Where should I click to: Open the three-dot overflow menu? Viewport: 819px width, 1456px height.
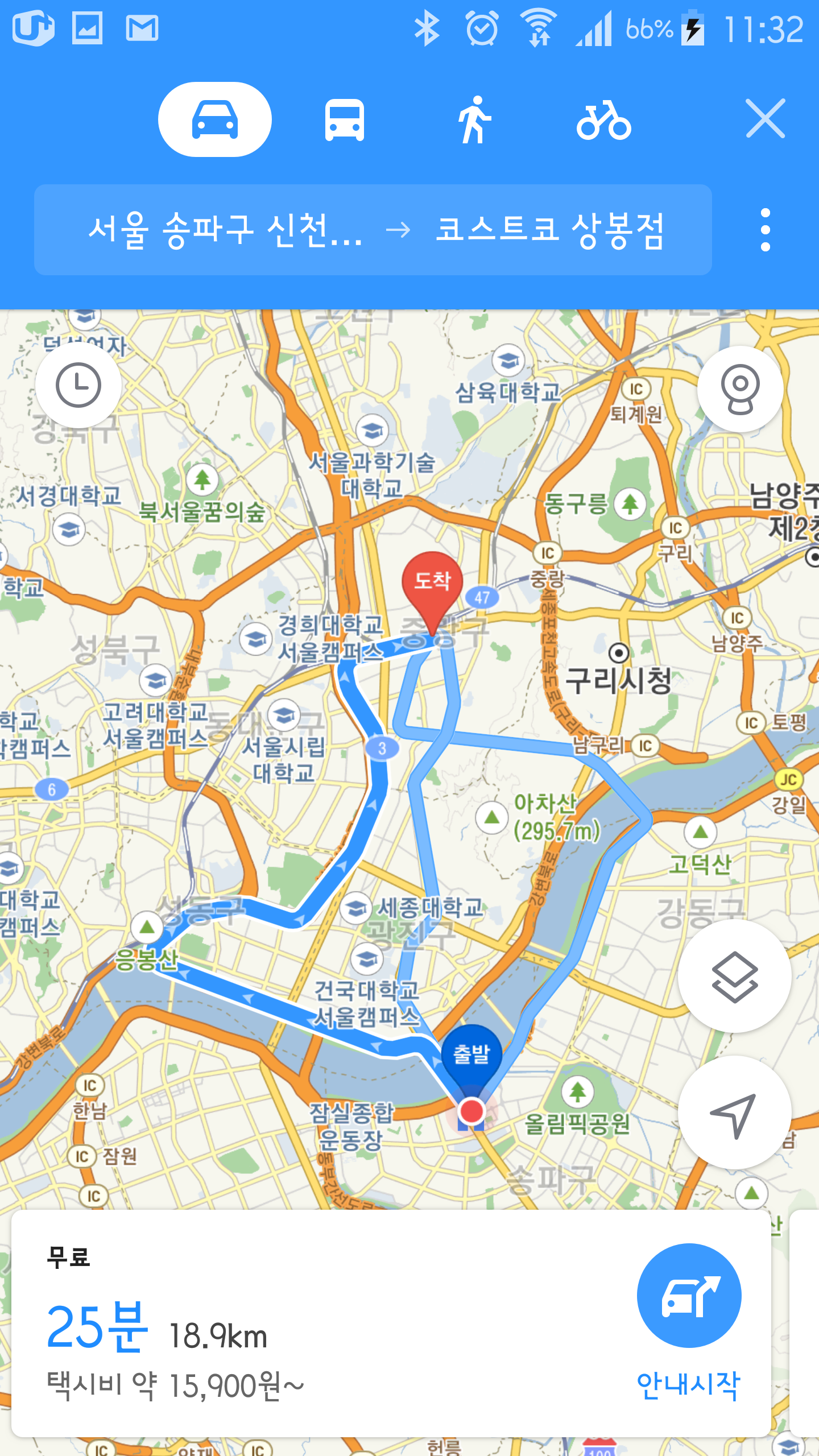[x=765, y=230]
